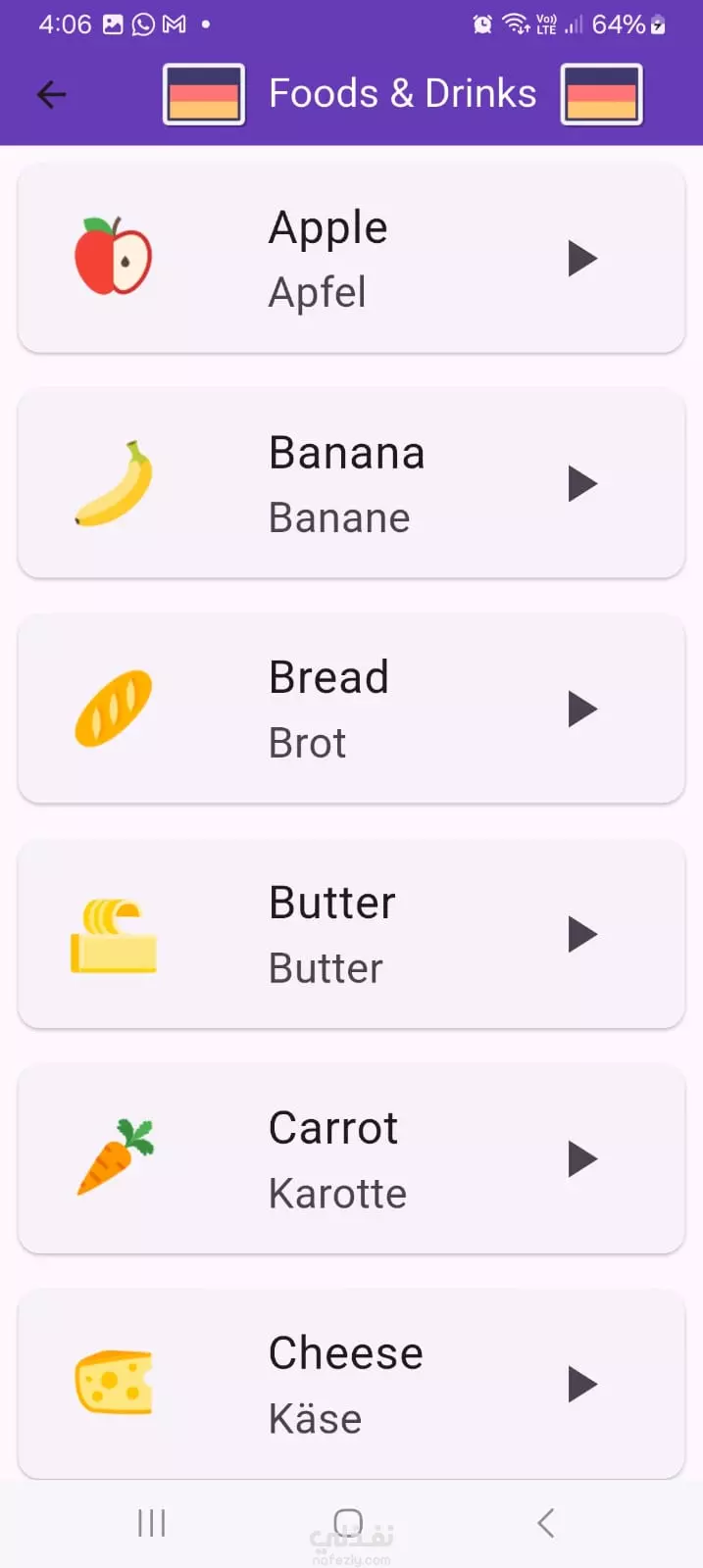
Task: Play the pronunciation for Cheese
Action: tap(582, 1385)
